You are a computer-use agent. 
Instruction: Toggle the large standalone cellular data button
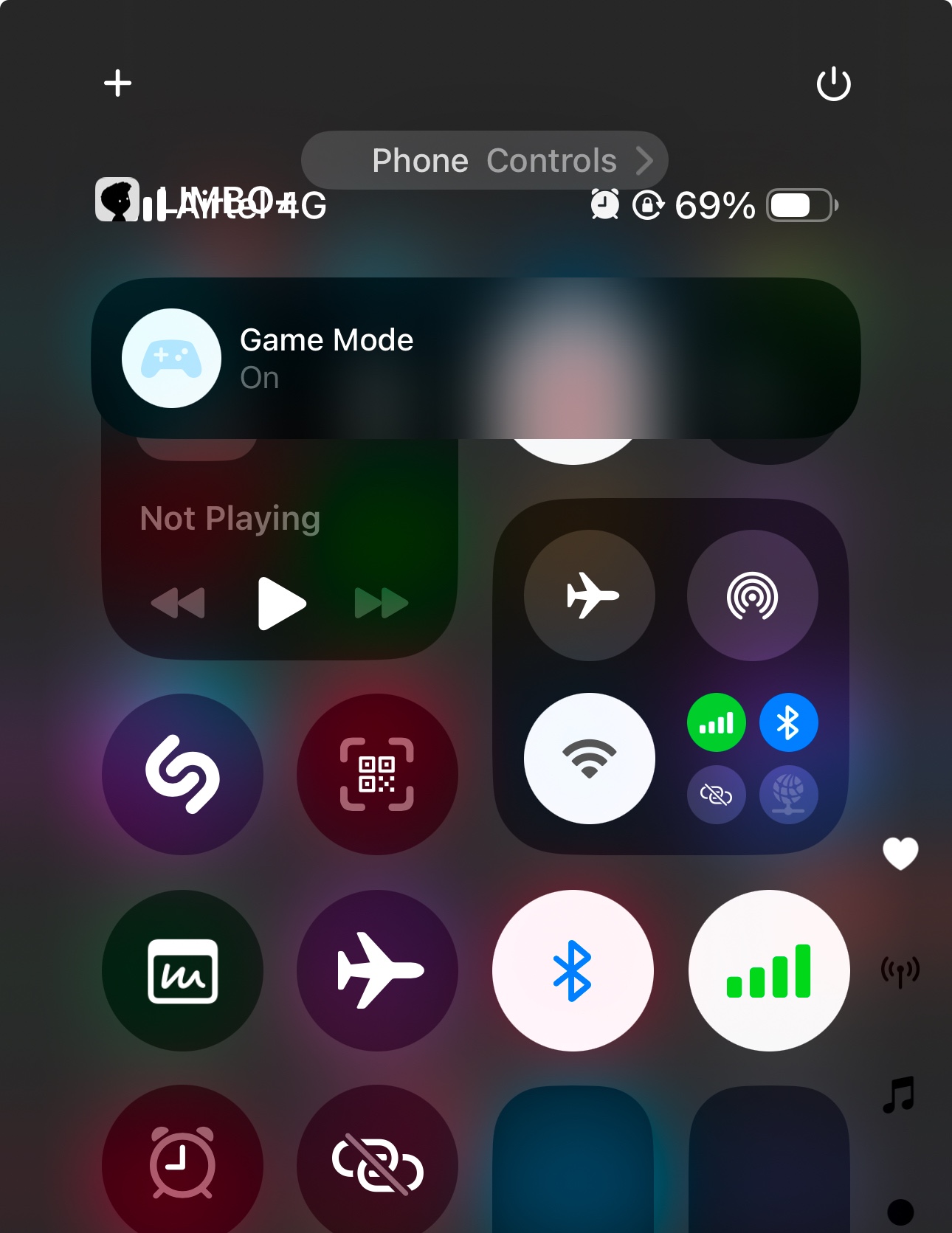tap(769, 970)
